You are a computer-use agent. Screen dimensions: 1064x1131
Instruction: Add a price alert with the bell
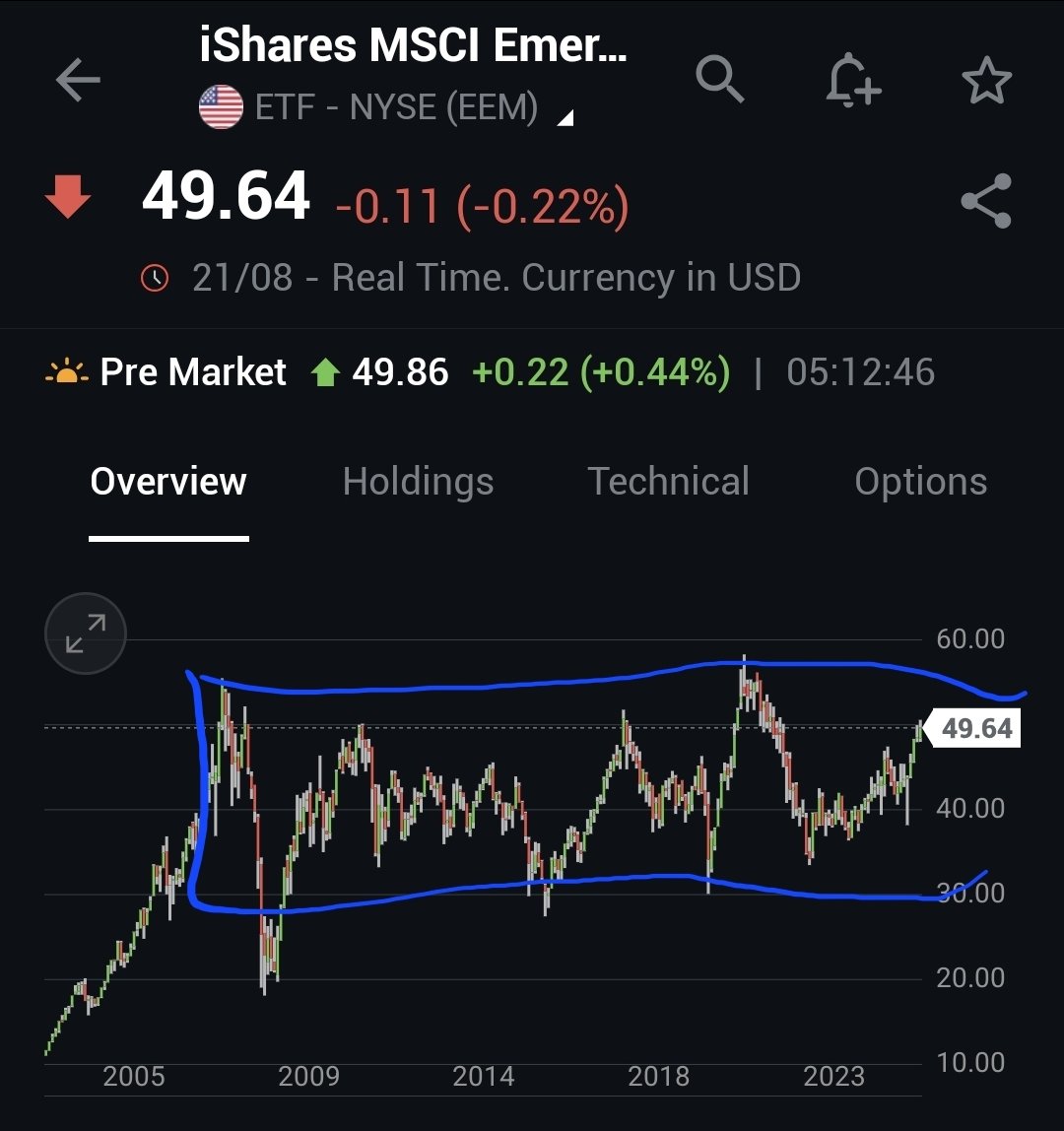(852, 79)
